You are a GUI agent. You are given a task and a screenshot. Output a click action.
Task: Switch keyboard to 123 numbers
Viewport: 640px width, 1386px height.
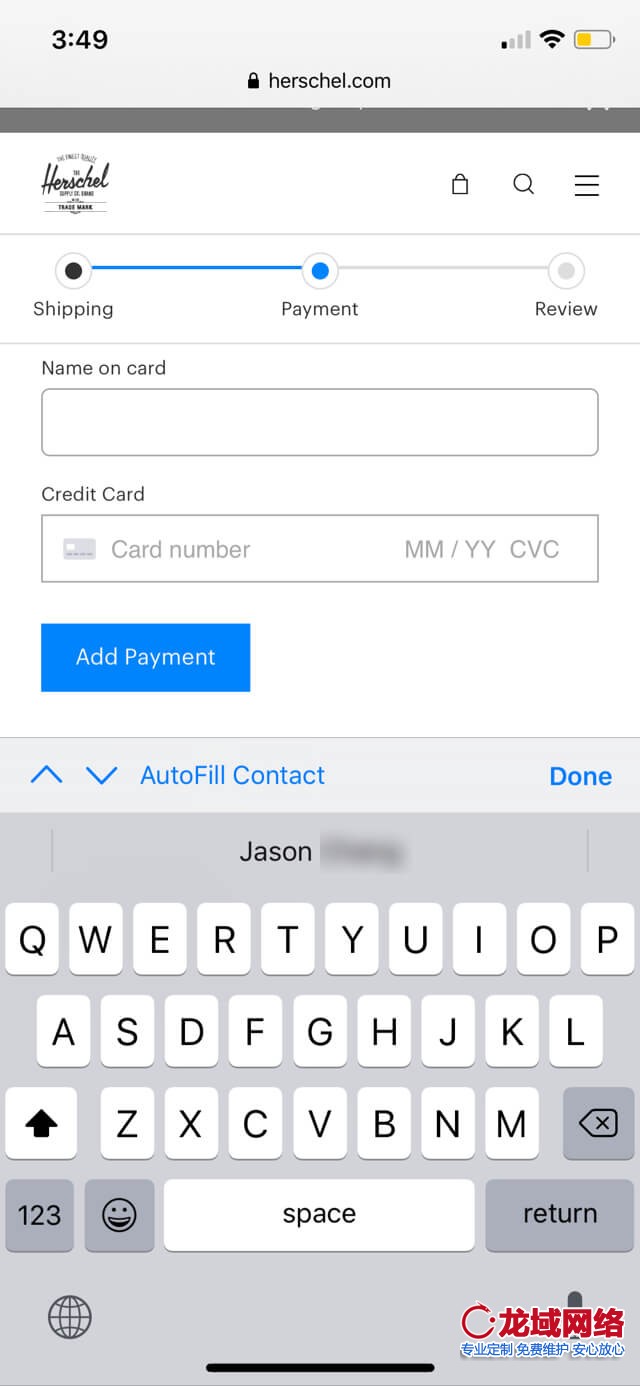[39, 1215]
